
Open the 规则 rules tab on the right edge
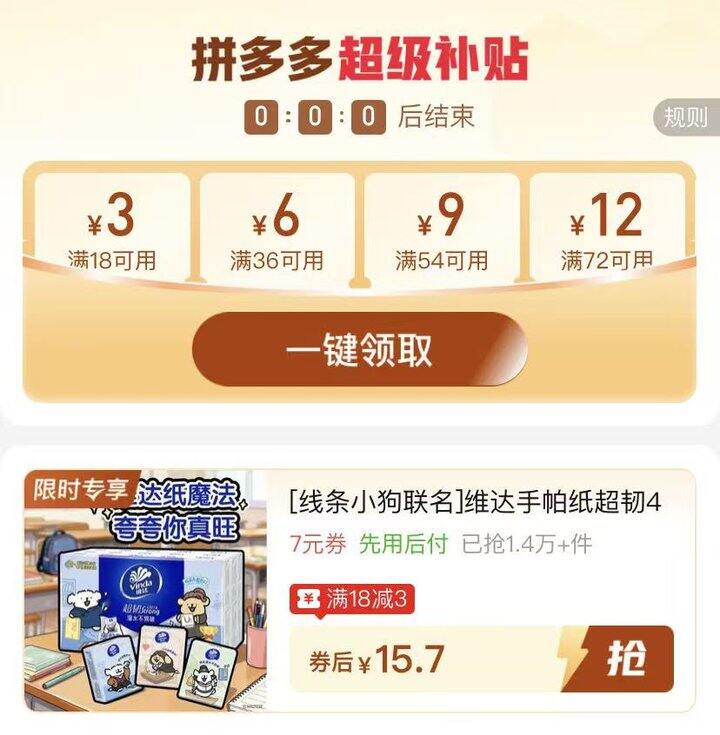tap(689, 117)
